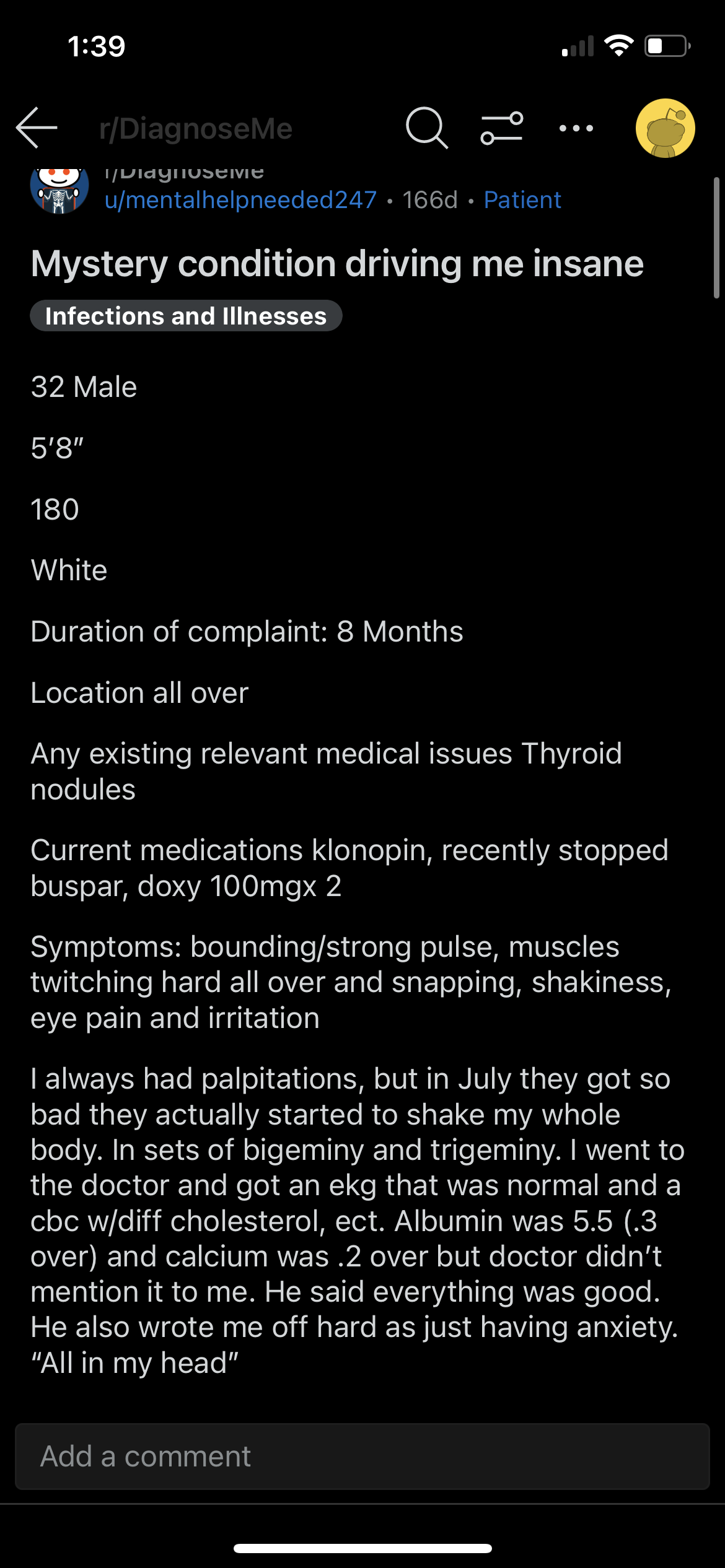
Task: Open the r/DiagnoseMe subreddit title
Action: coord(196,129)
